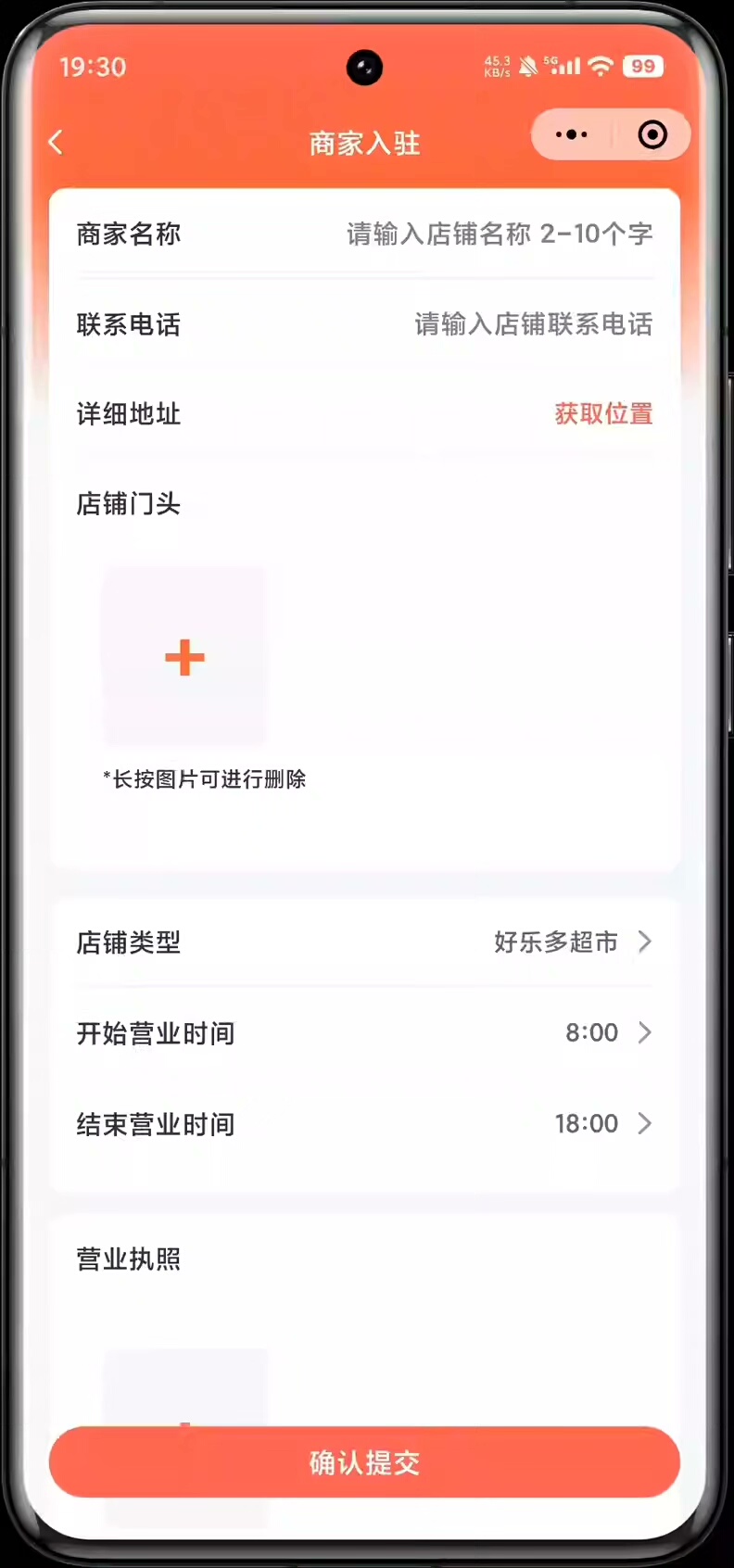Add a 店铺门头 photo with the plus tile
Image resolution: width=734 pixels, height=1568 pixels.
pos(184,657)
